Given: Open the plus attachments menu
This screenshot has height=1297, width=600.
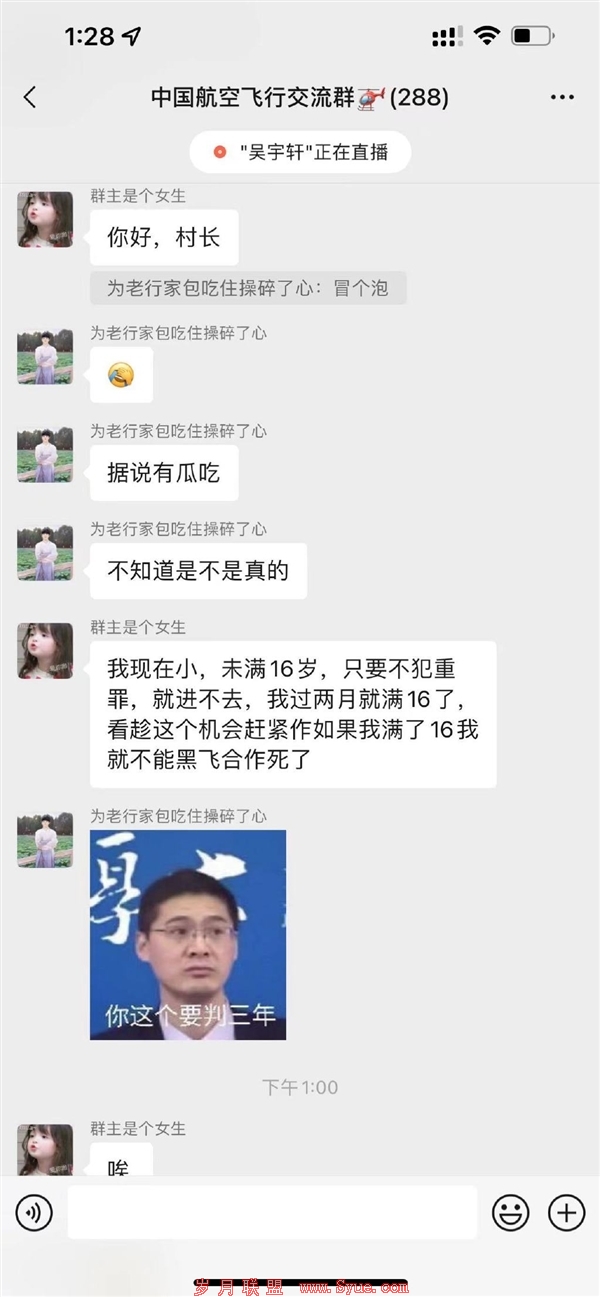Looking at the screenshot, I should [x=567, y=1213].
